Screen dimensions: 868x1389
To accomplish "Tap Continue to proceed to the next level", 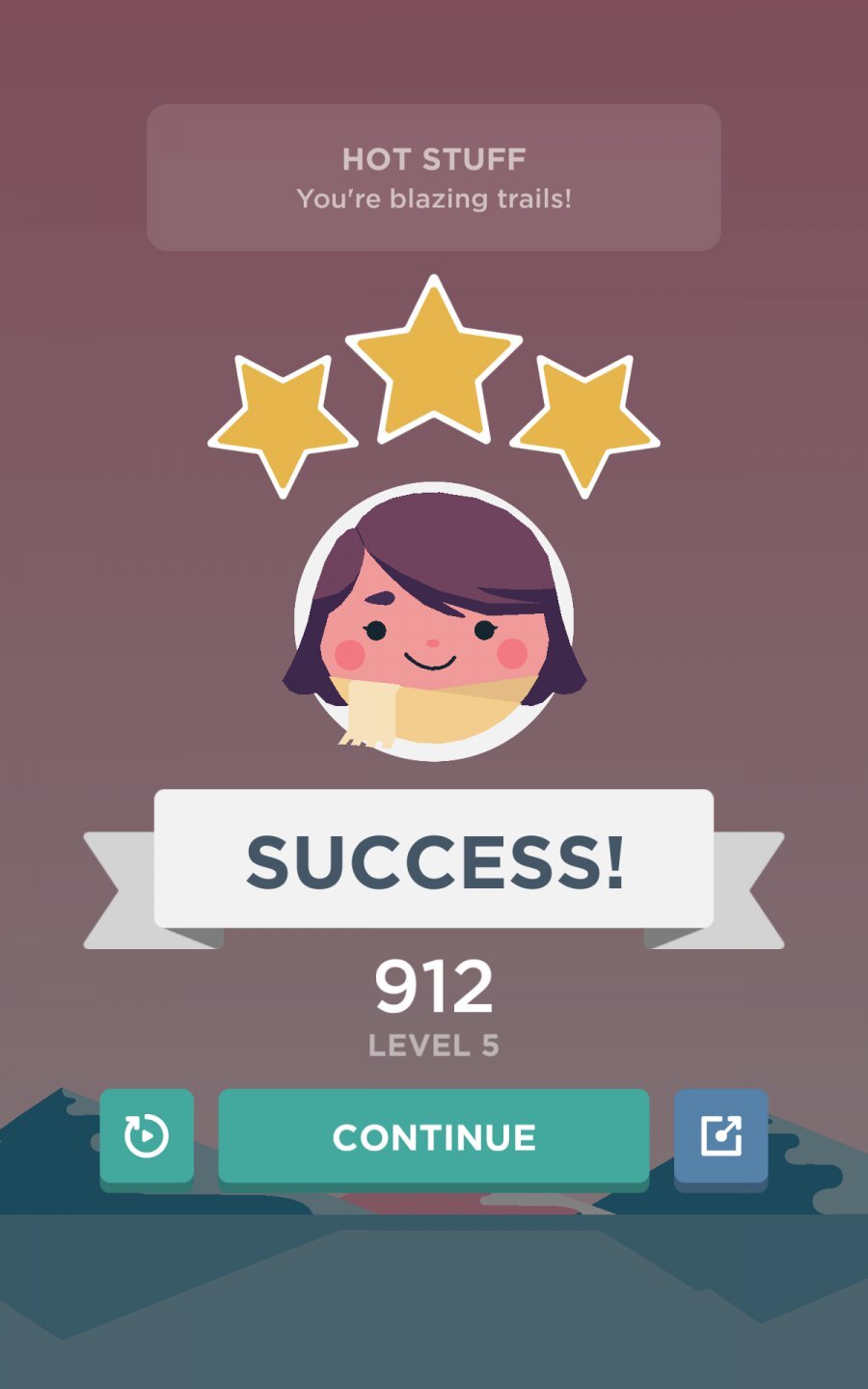I will pos(433,1136).
